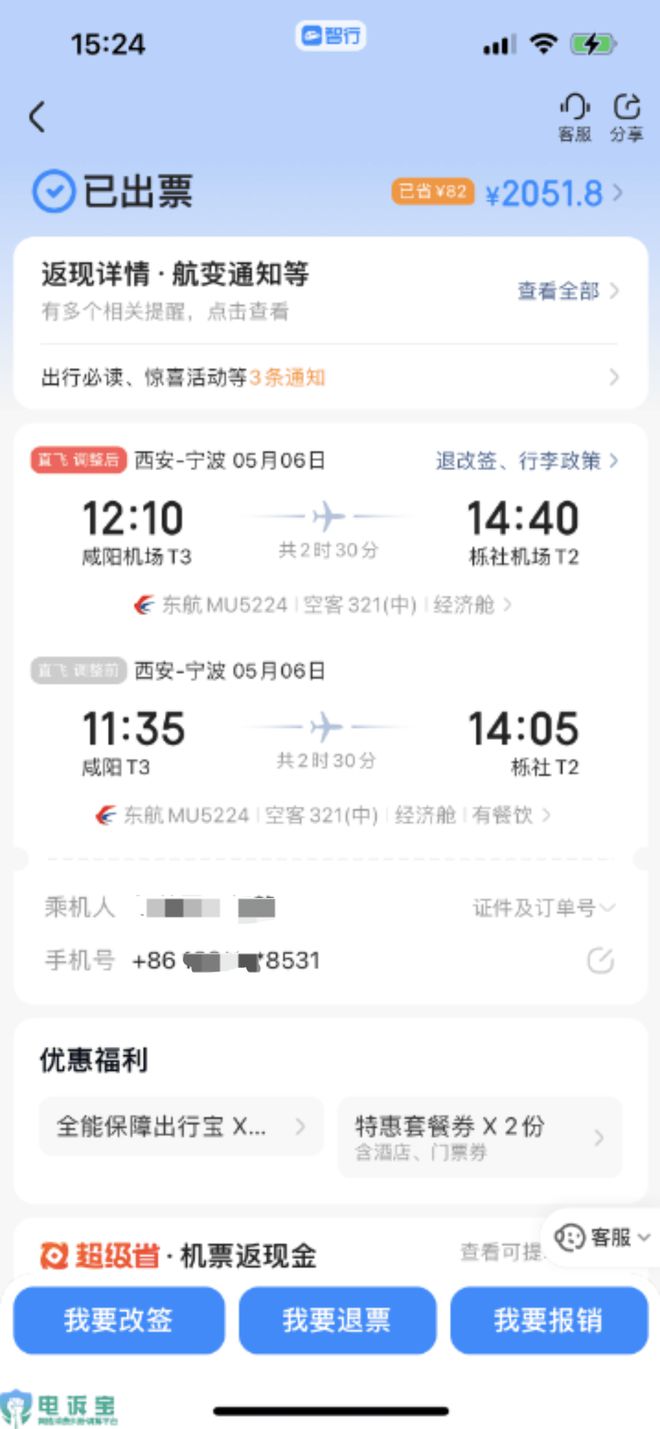Viewport: 660px width, 1429px height.
Task: Go back using the back arrow
Action: (37, 117)
